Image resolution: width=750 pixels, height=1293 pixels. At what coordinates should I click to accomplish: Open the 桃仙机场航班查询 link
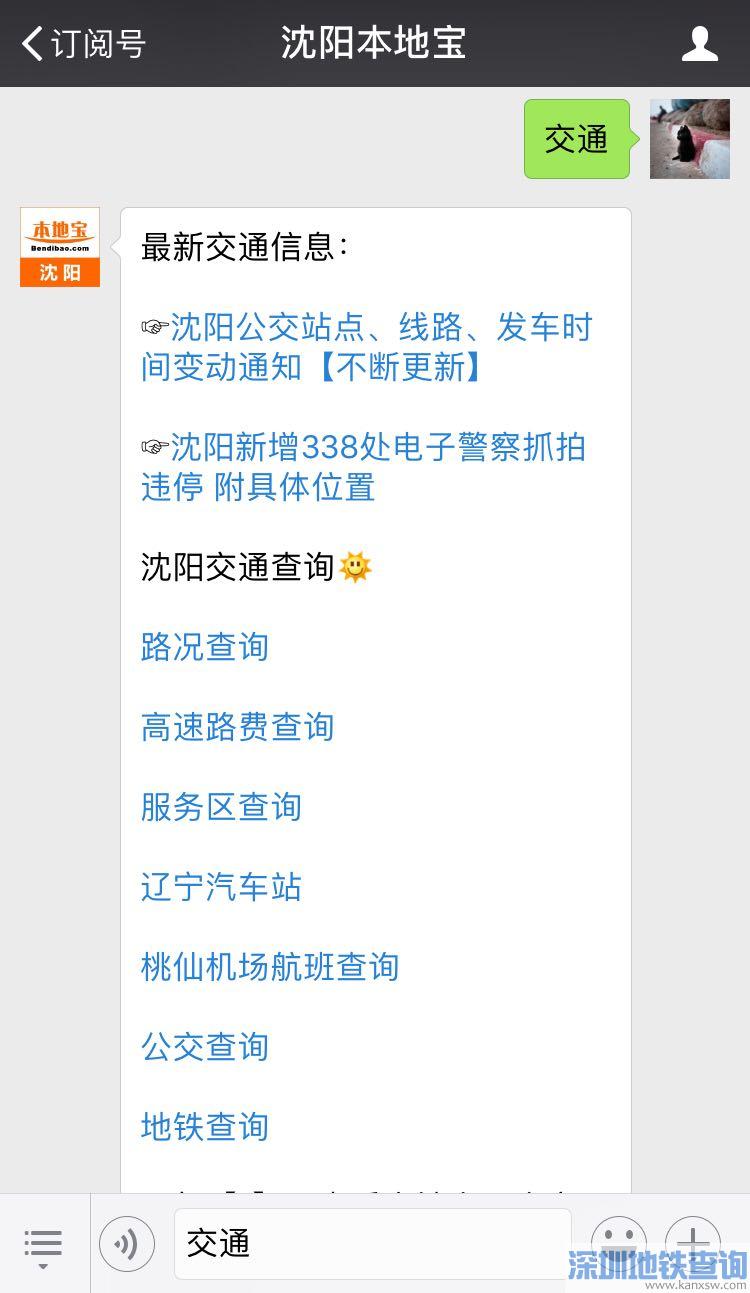270,967
